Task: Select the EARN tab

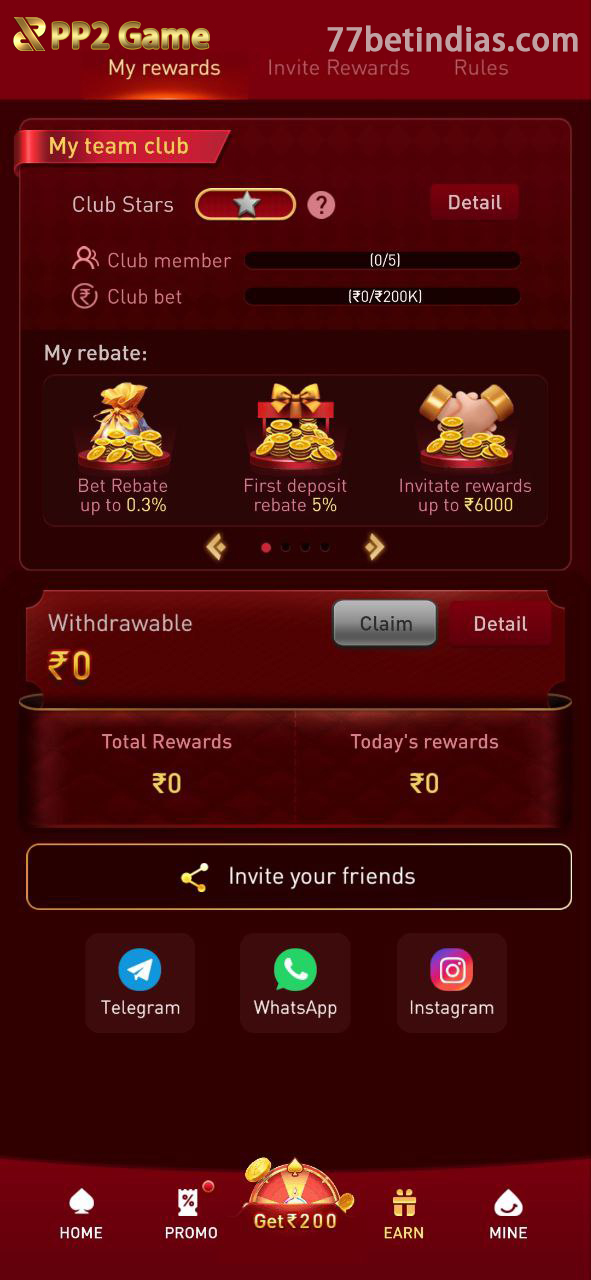Action: pos(404,1214)
